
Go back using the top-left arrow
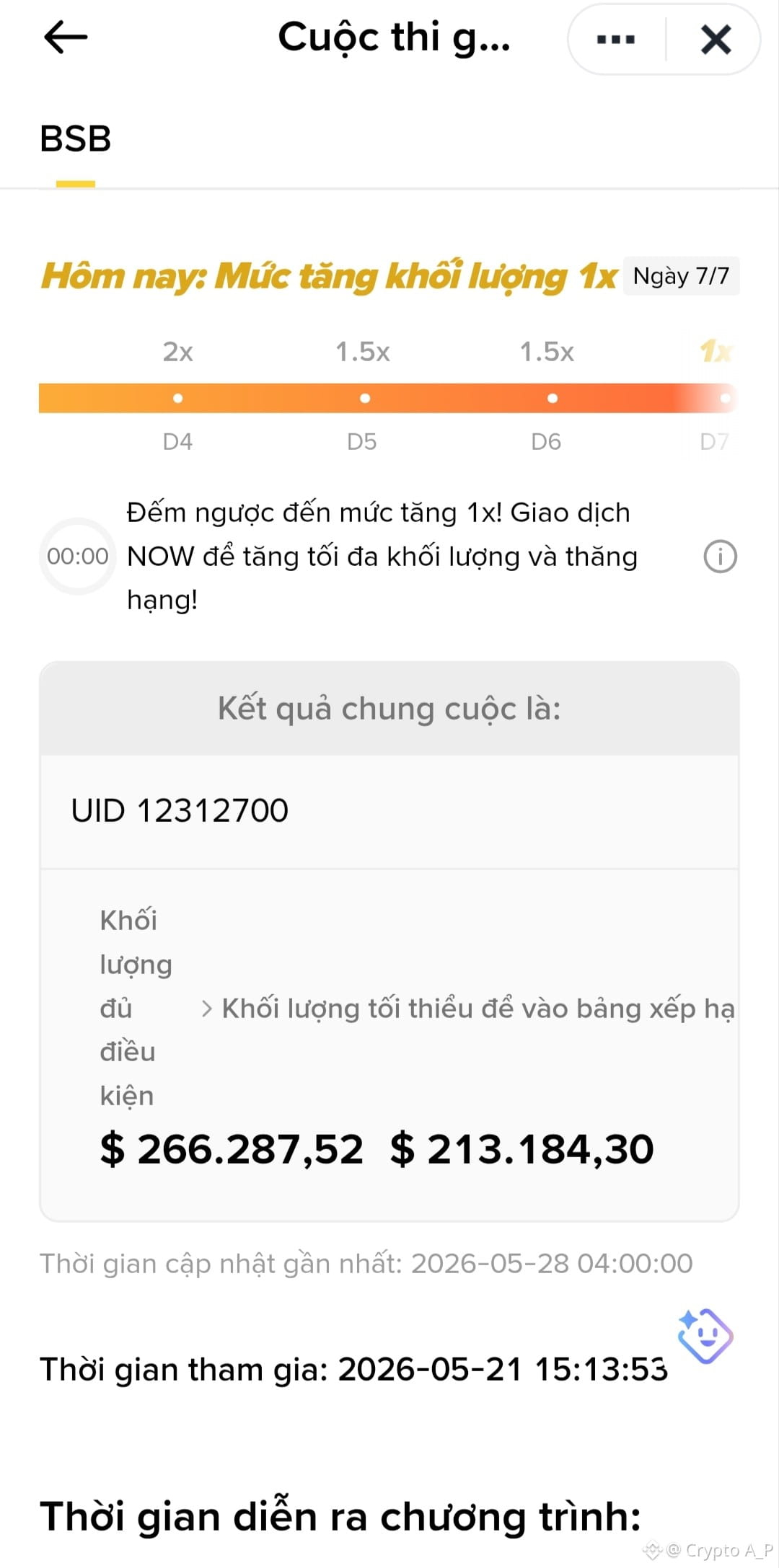66,37
